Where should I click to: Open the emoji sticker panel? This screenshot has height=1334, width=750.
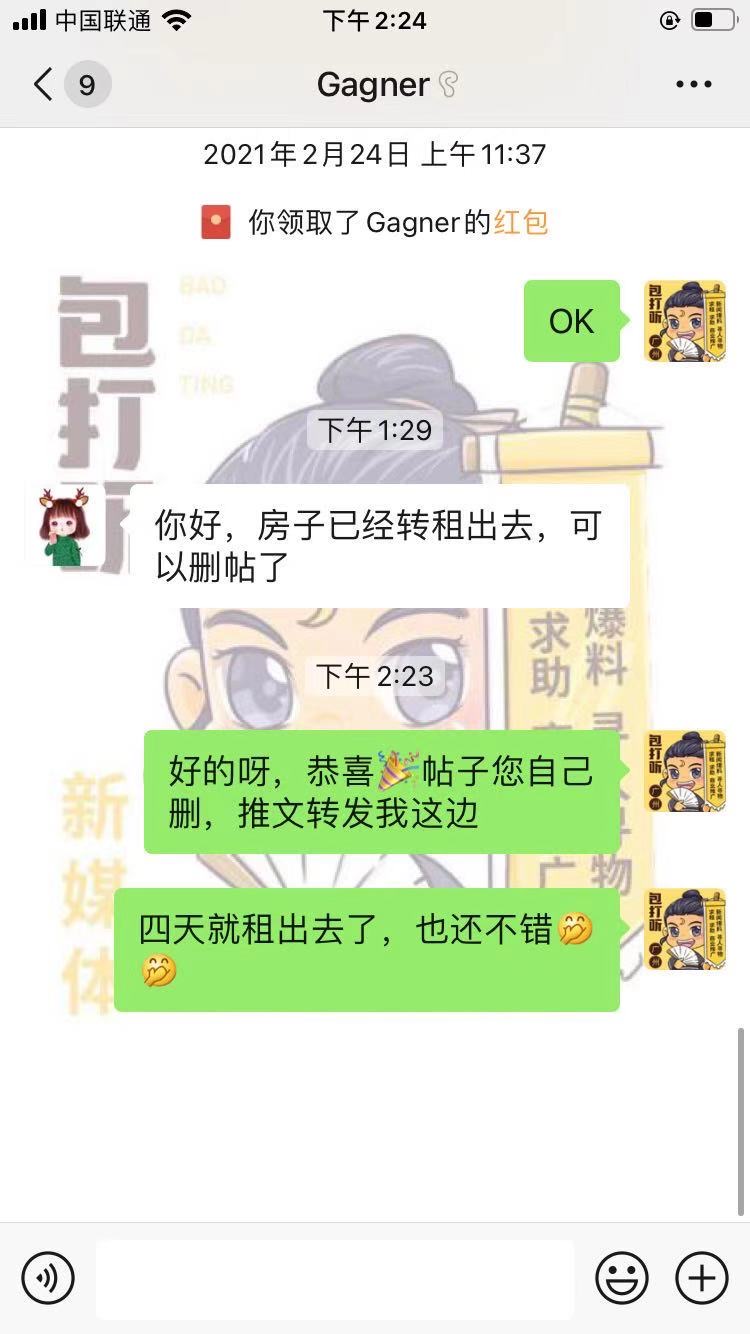click(622, 1278)
